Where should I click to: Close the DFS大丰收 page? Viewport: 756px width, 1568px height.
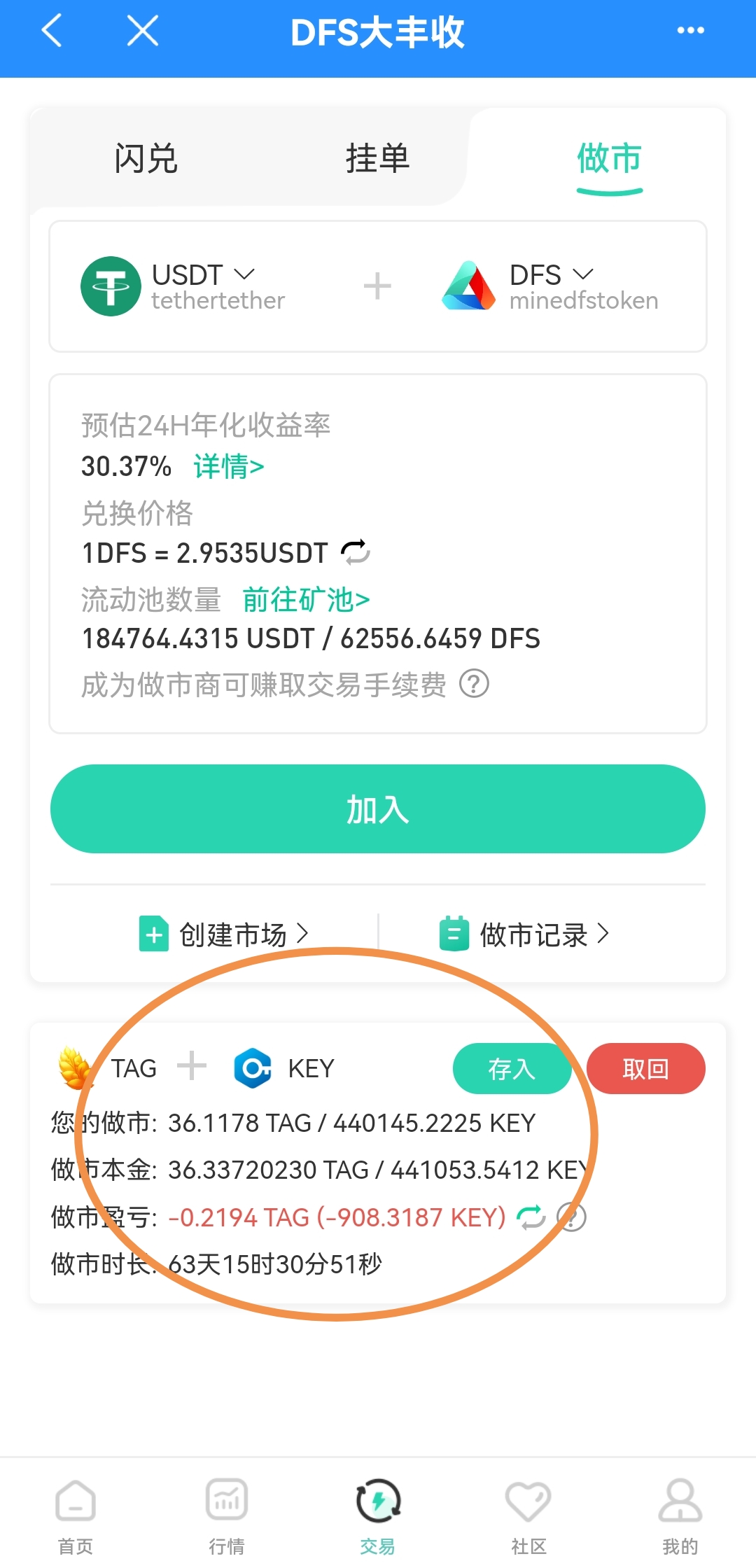[x=142, y=31]
